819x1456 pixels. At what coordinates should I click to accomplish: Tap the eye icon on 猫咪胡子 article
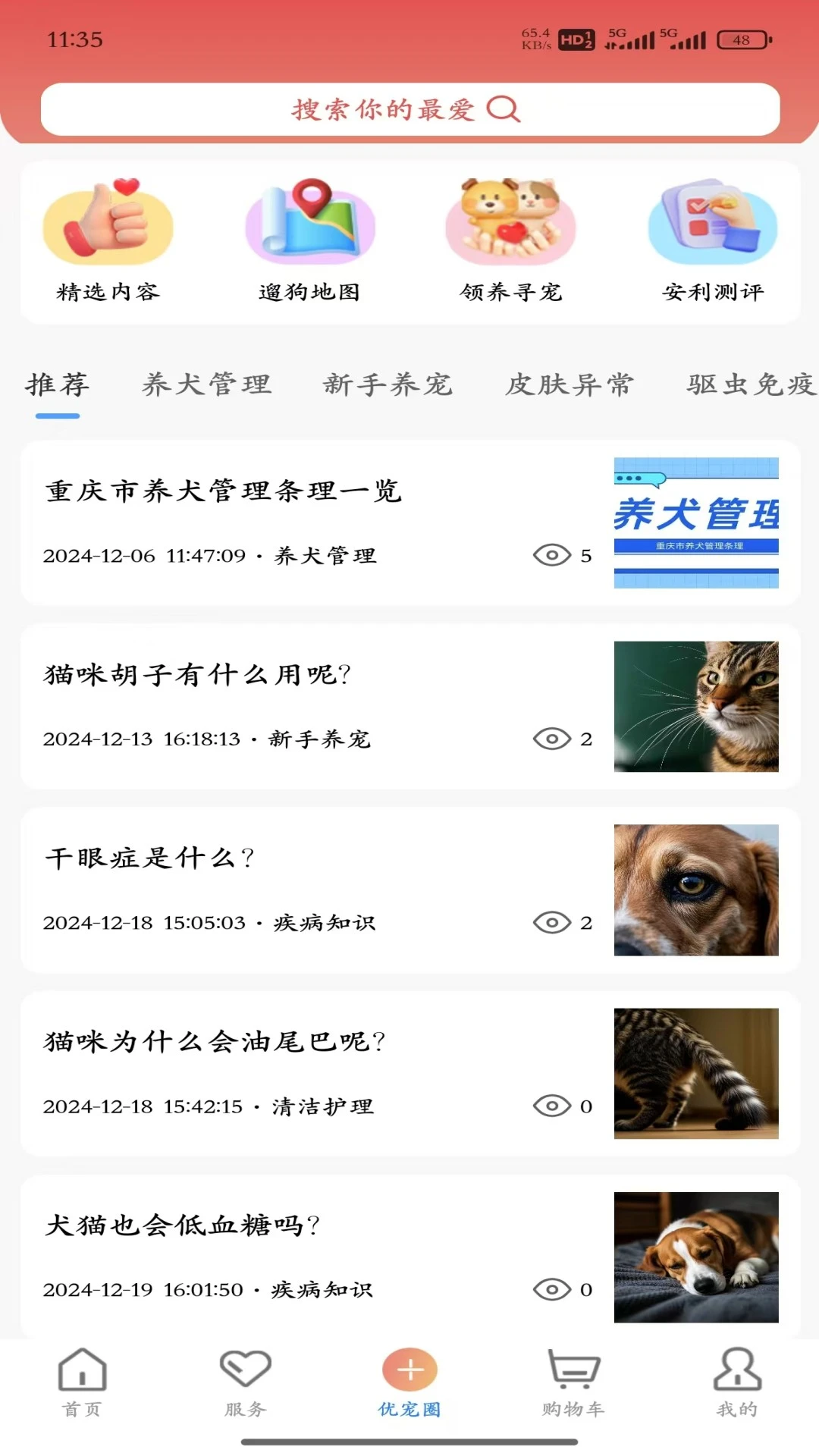[553, 739]
